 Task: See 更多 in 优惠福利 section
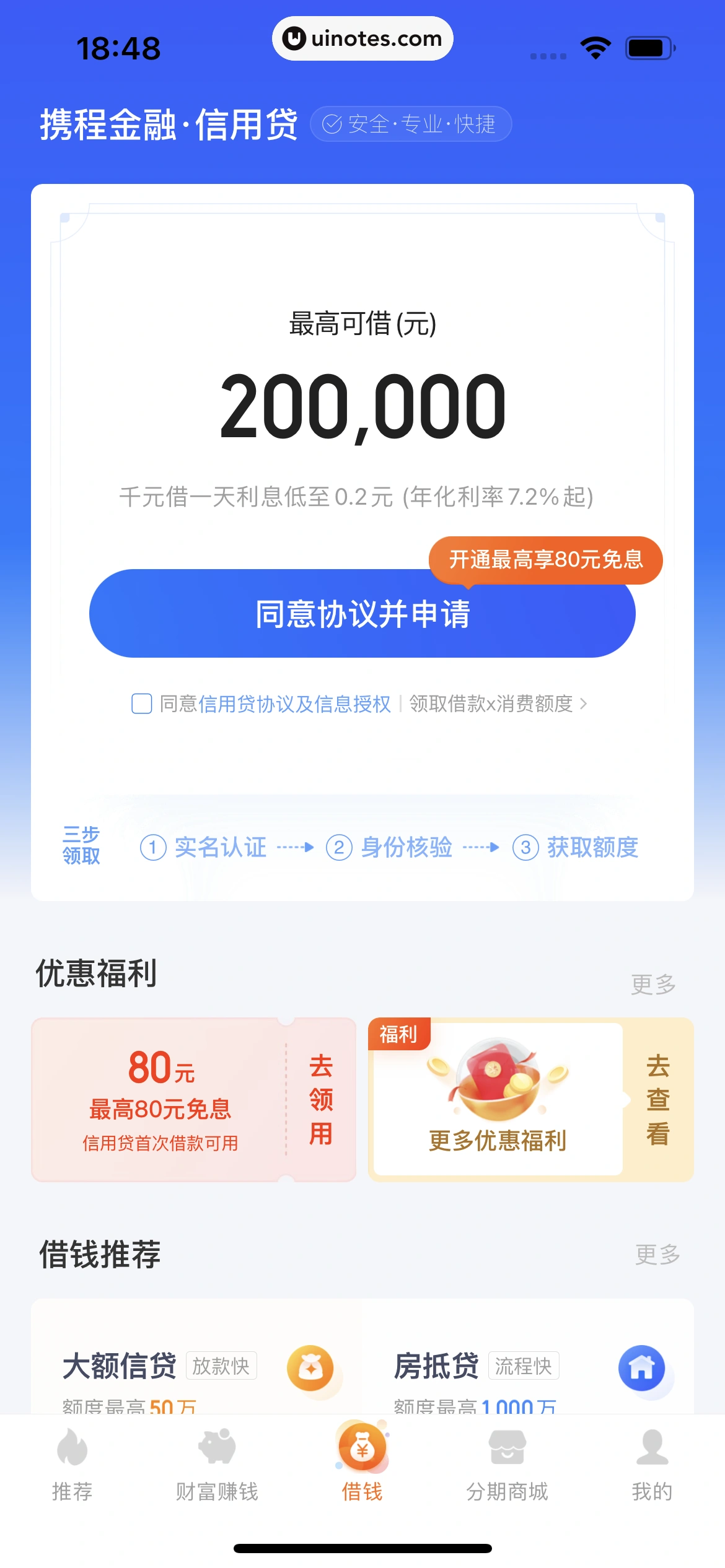click(652, 984)
